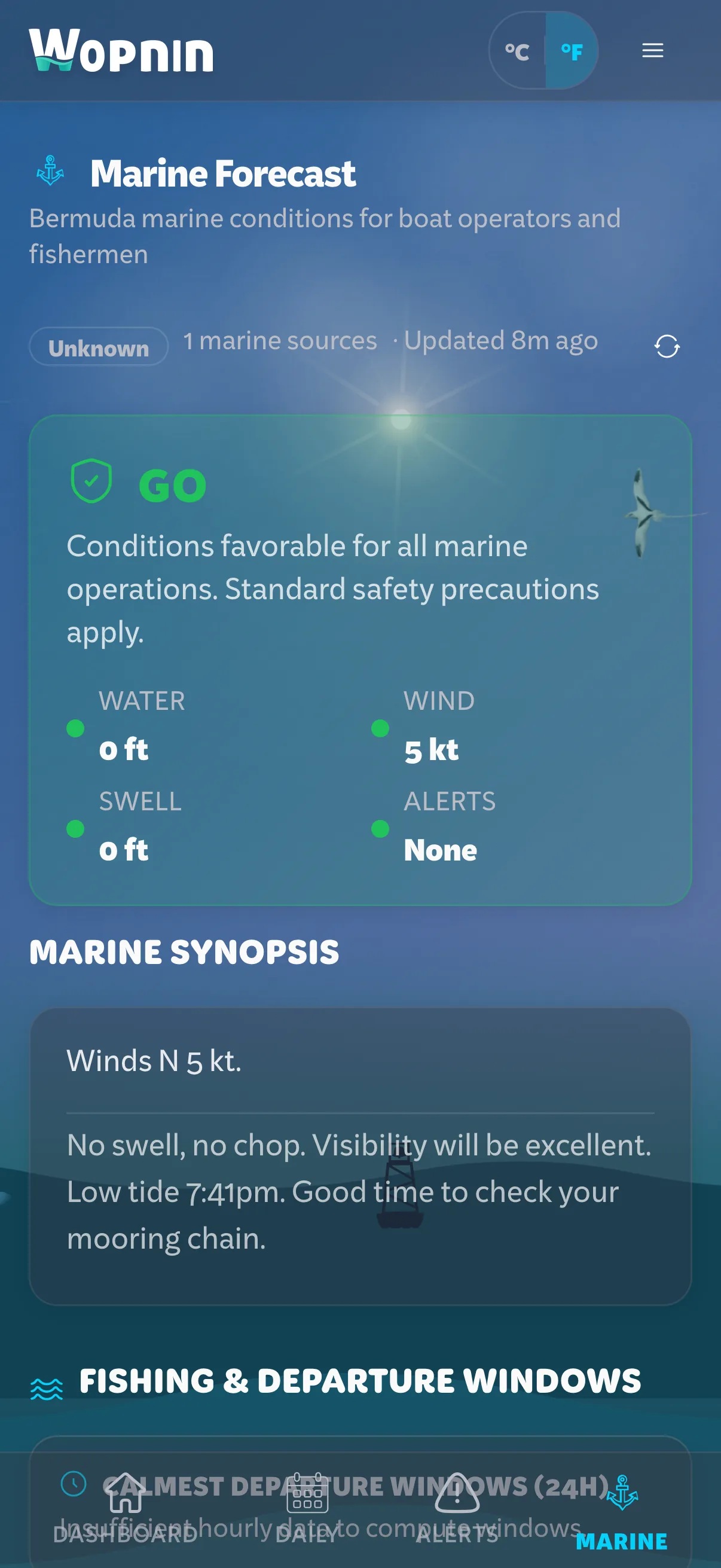Click the refresh icon to update marine data
721x1568 pixels.
click(x=667, y=346)
